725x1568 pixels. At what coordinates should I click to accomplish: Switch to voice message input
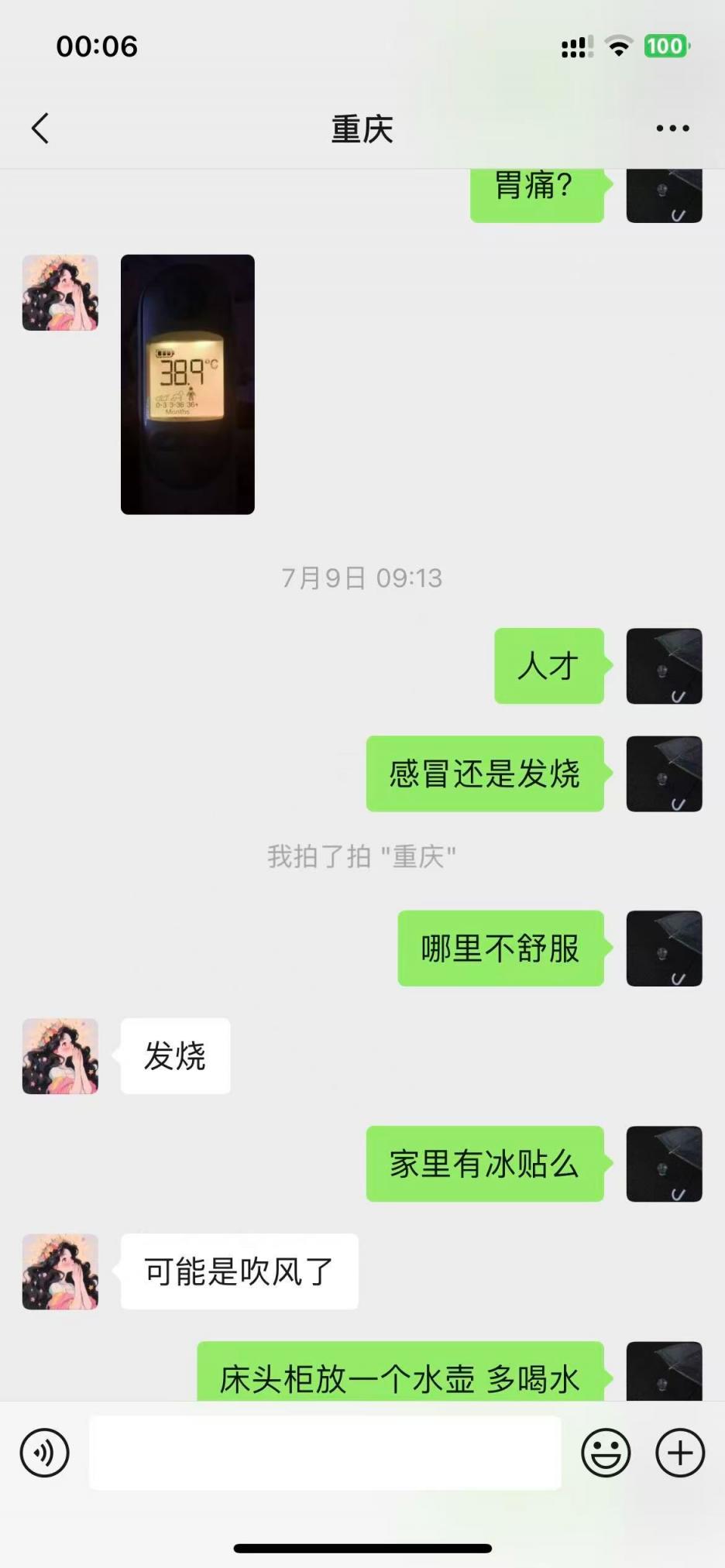[44, 1453]
